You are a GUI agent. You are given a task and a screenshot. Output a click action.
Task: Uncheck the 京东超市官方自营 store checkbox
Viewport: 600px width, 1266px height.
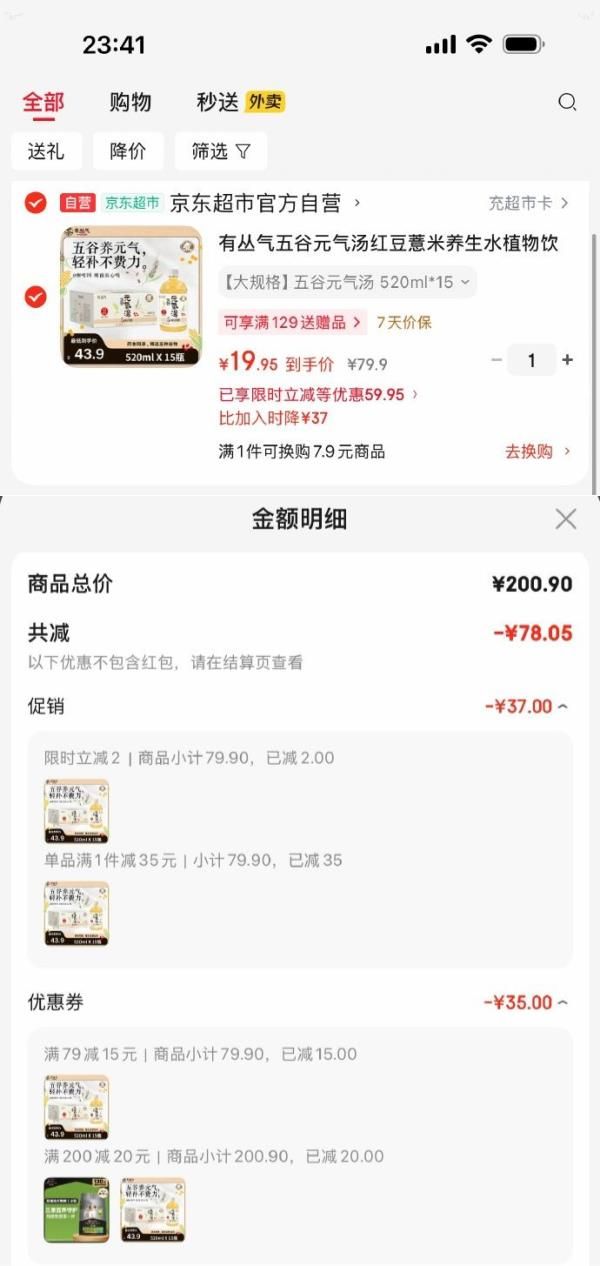[35, 203]
